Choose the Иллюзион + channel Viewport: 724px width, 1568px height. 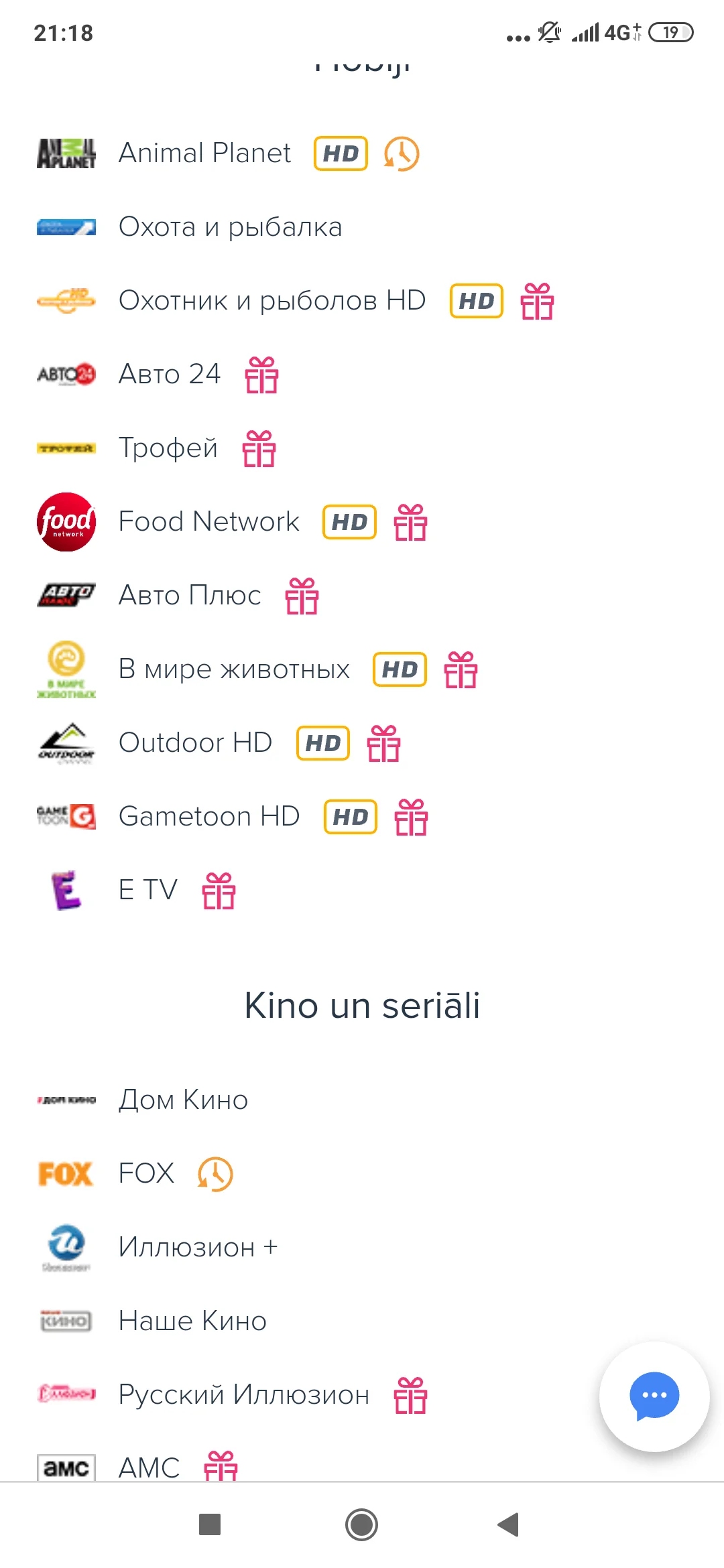coord(198,1248)
